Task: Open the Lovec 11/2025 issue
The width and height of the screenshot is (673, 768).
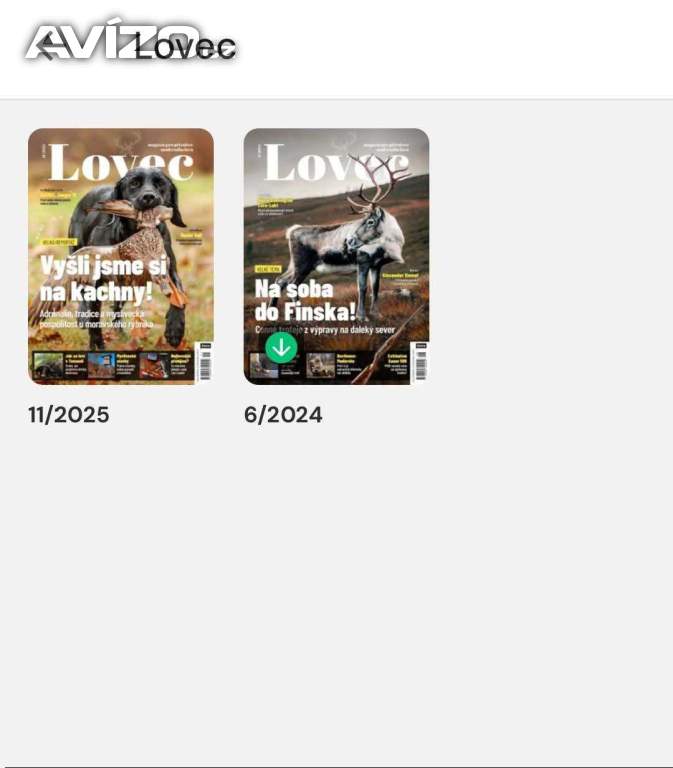Action: [x=121, y=256]
